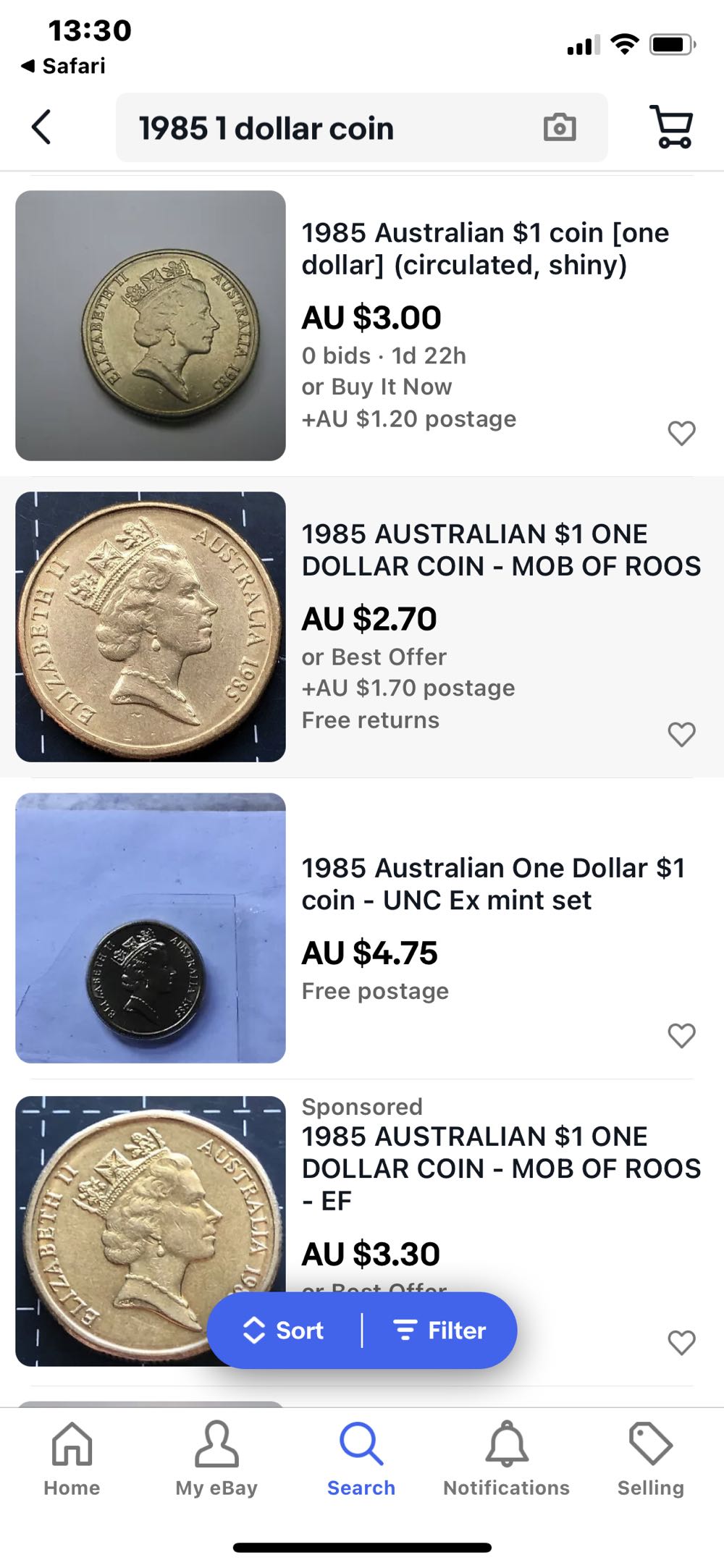Open the Sort options
This screenshot has width=724, height=1568.
(x=285, y=1331)
